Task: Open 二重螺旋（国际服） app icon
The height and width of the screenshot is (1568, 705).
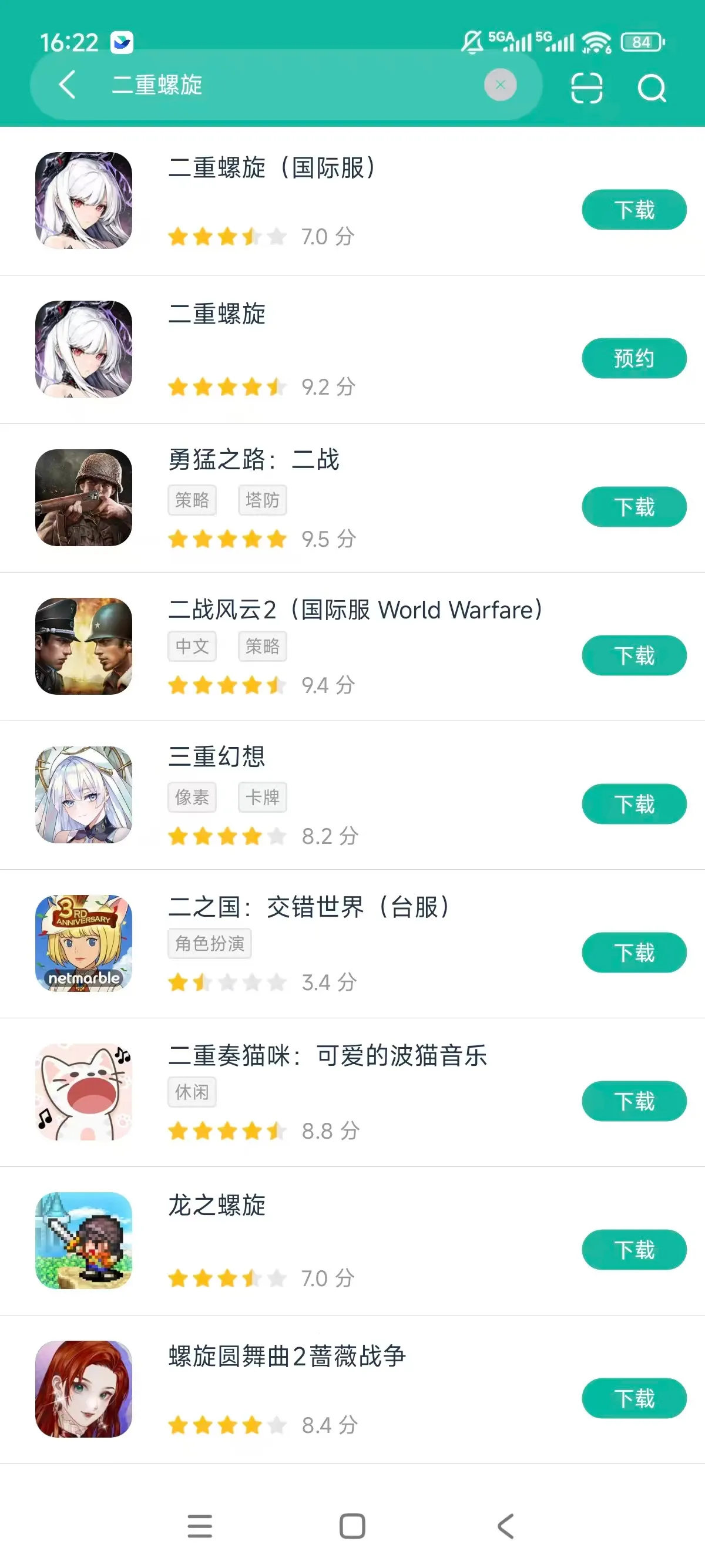Action: (84, 201)
